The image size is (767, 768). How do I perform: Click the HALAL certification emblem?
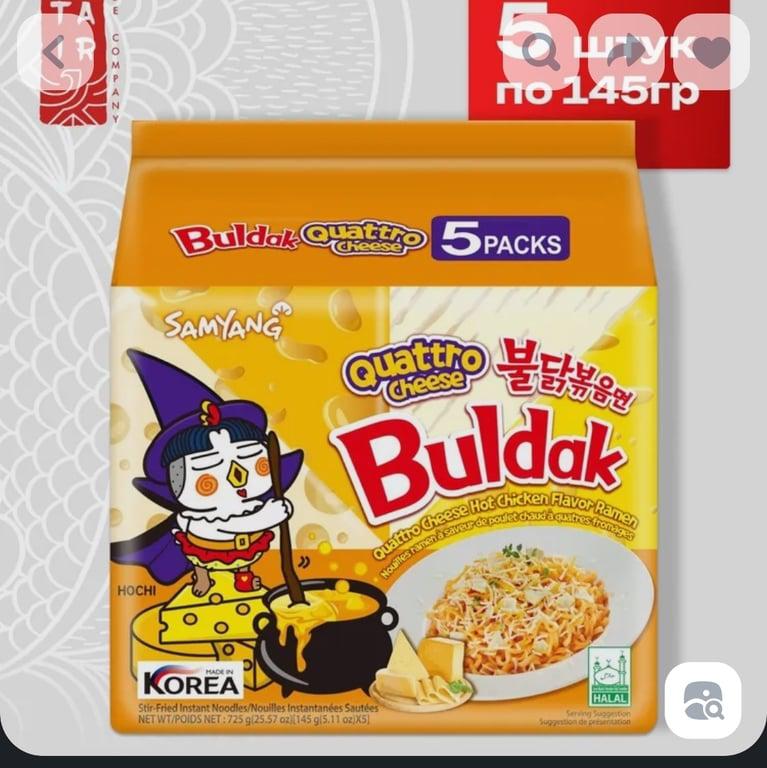tap(612, 676)
